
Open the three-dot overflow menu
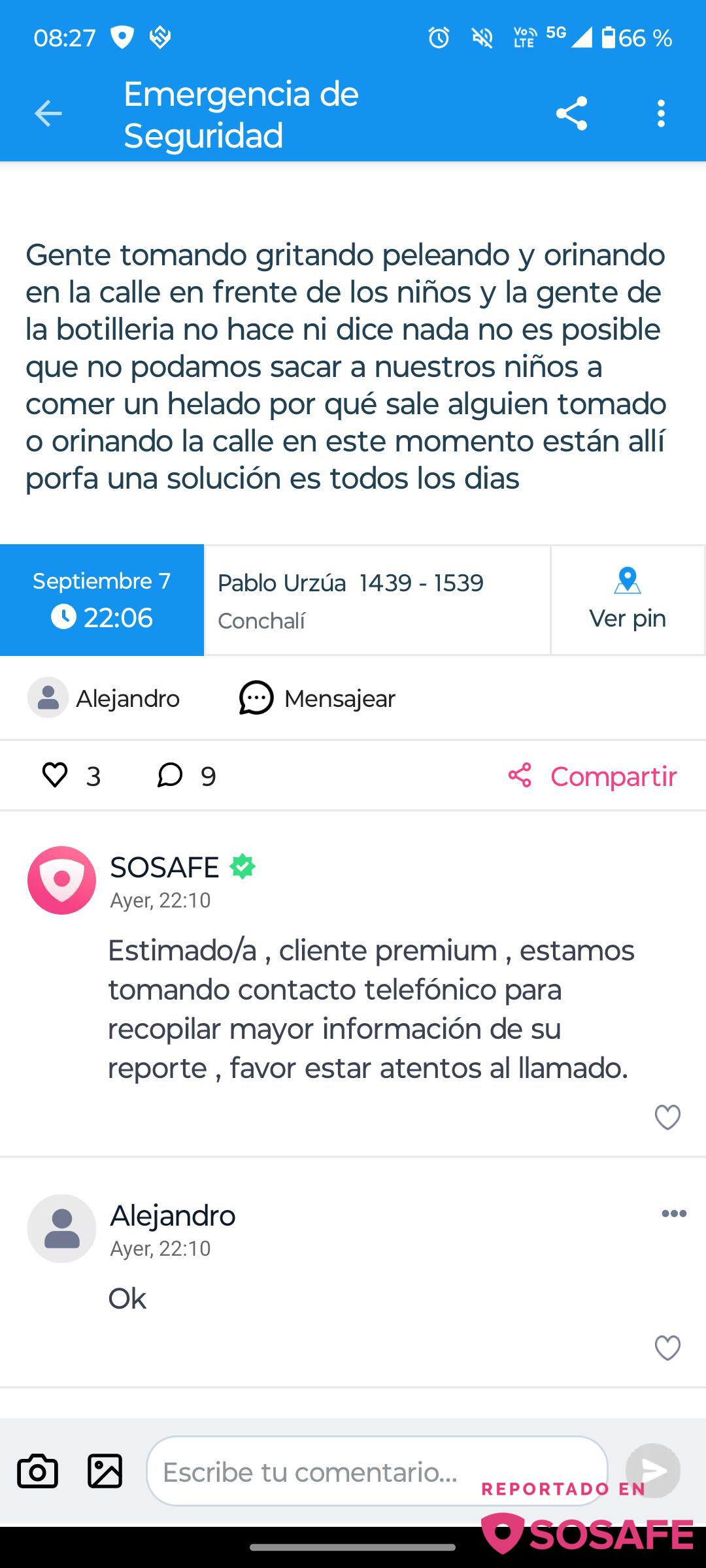coord(661,114)
